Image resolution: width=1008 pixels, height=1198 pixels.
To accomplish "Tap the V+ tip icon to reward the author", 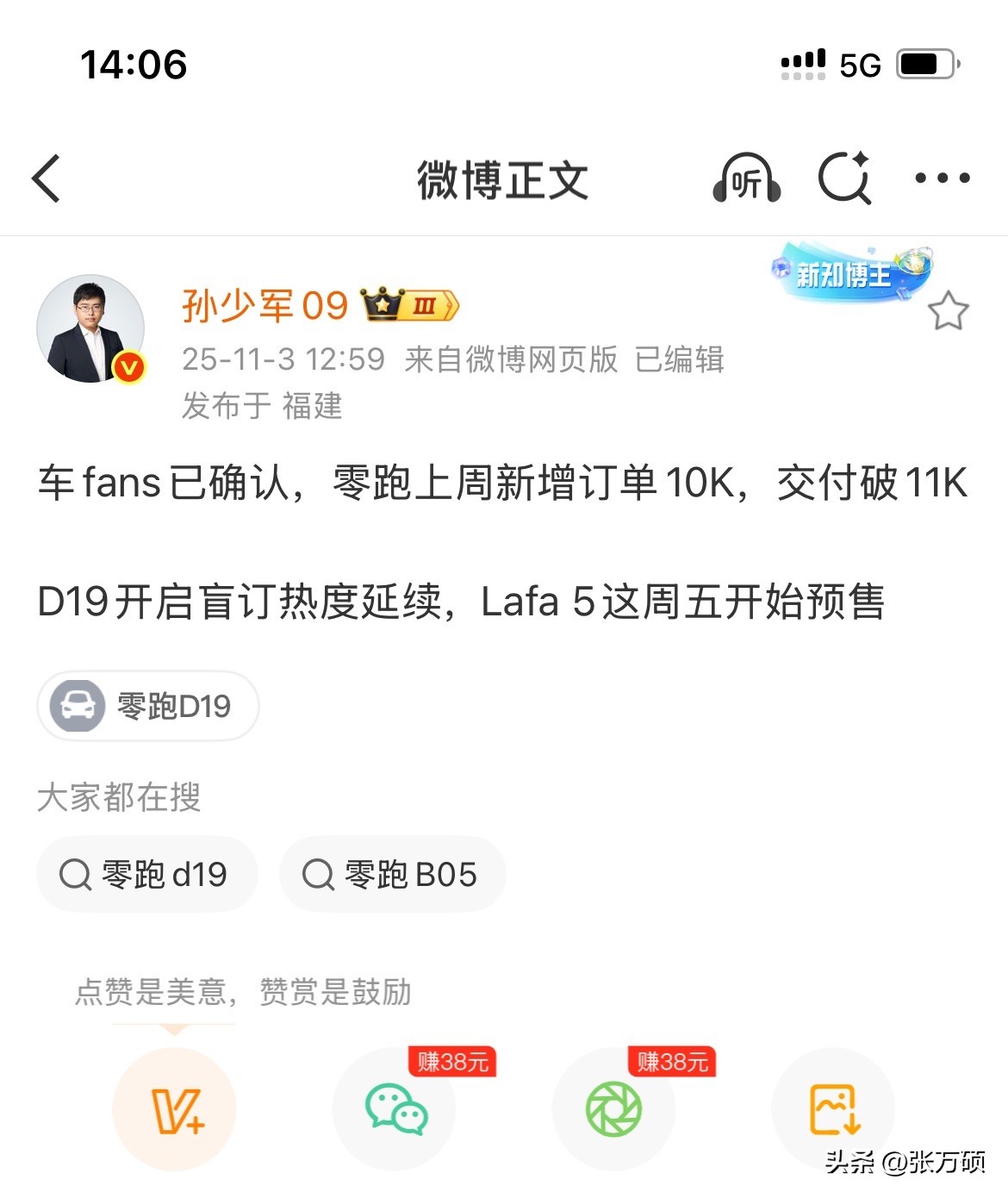I will tap(175, 1110).
